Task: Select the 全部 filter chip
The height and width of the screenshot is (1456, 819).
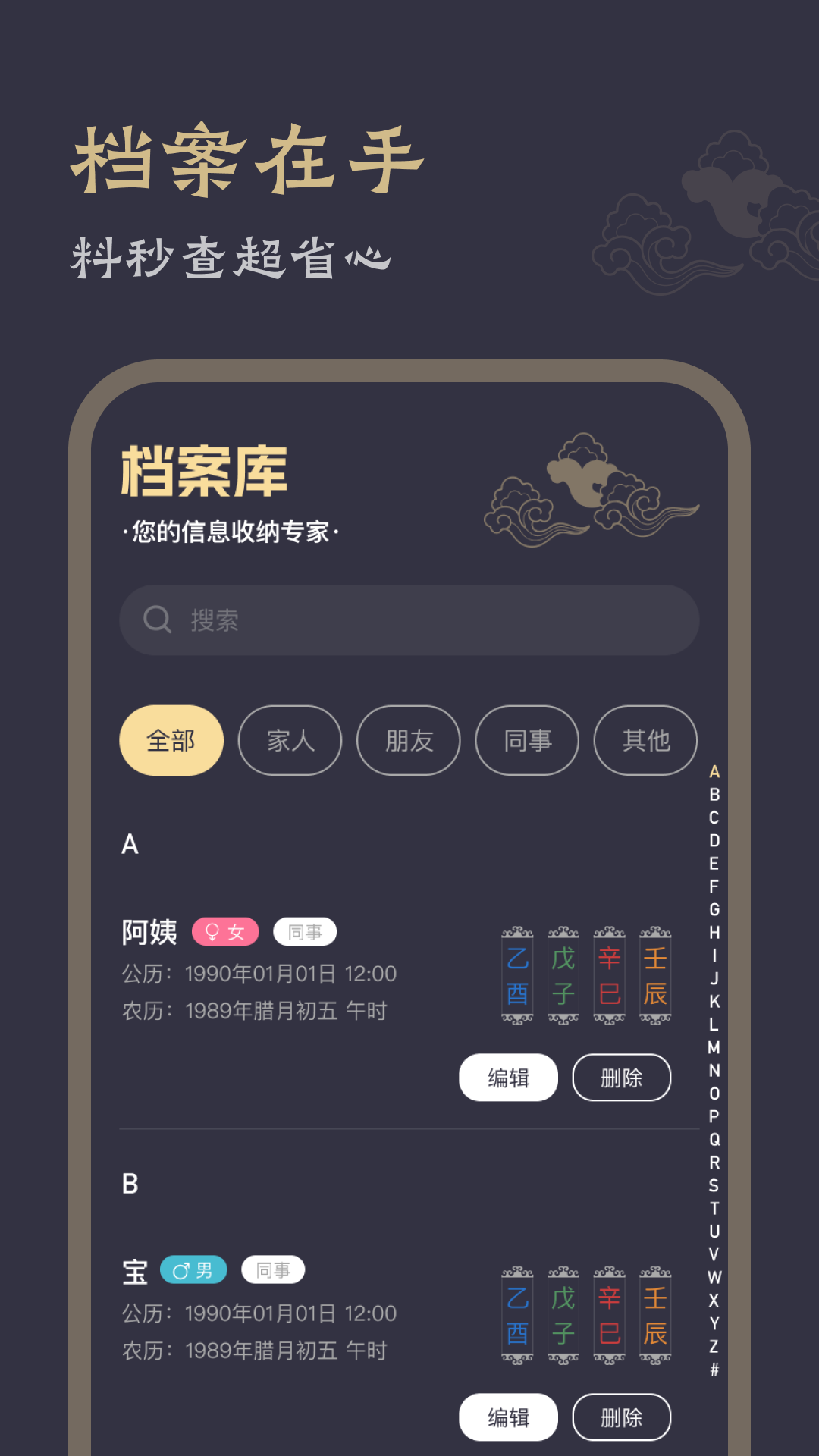Action: pyautogui.click(x=171, y=741)
